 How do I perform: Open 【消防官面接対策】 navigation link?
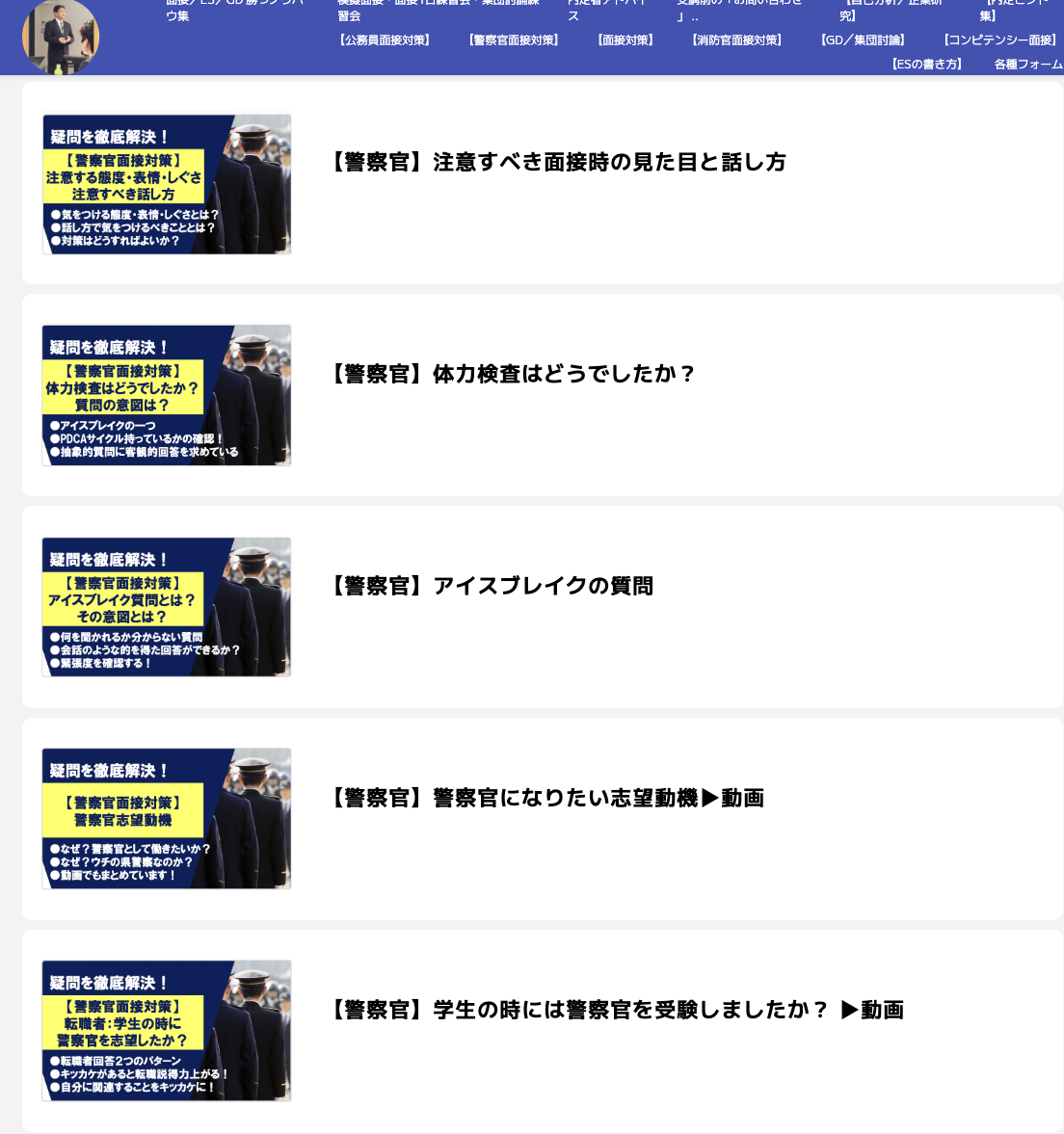[736, 40]
